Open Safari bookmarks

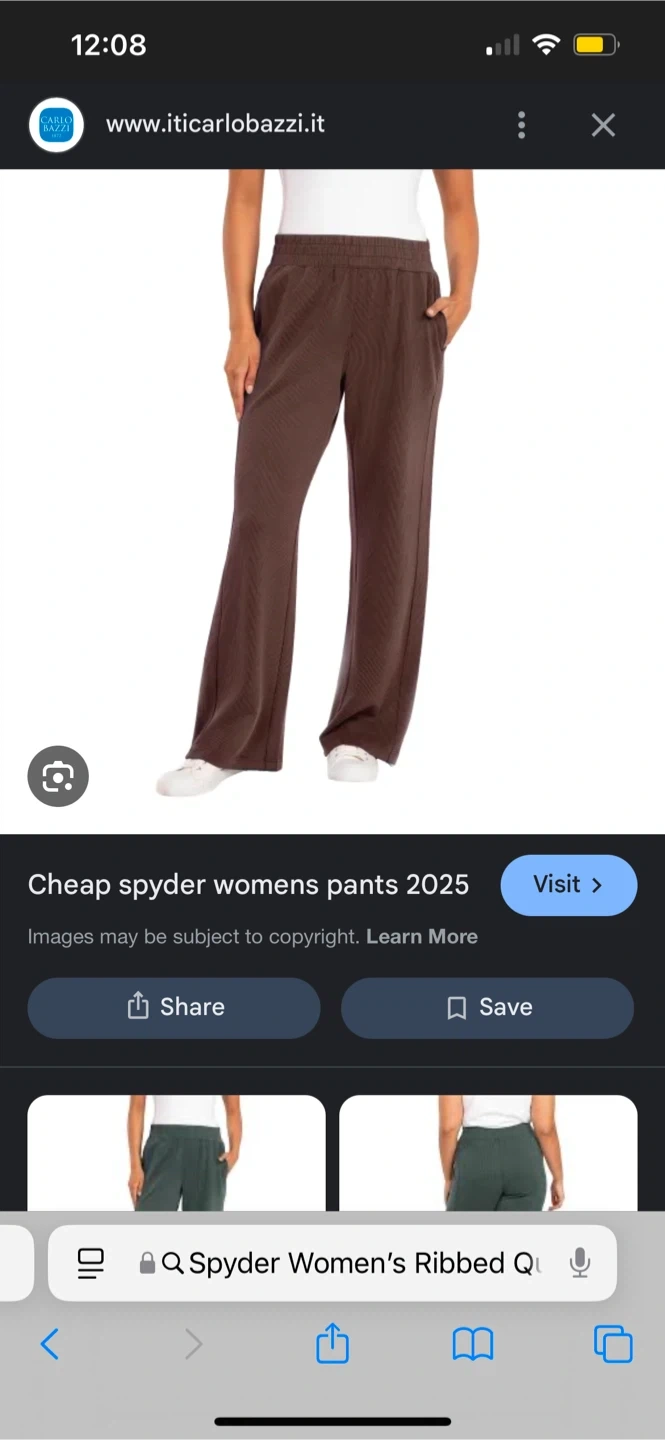tap(473, 1344)
